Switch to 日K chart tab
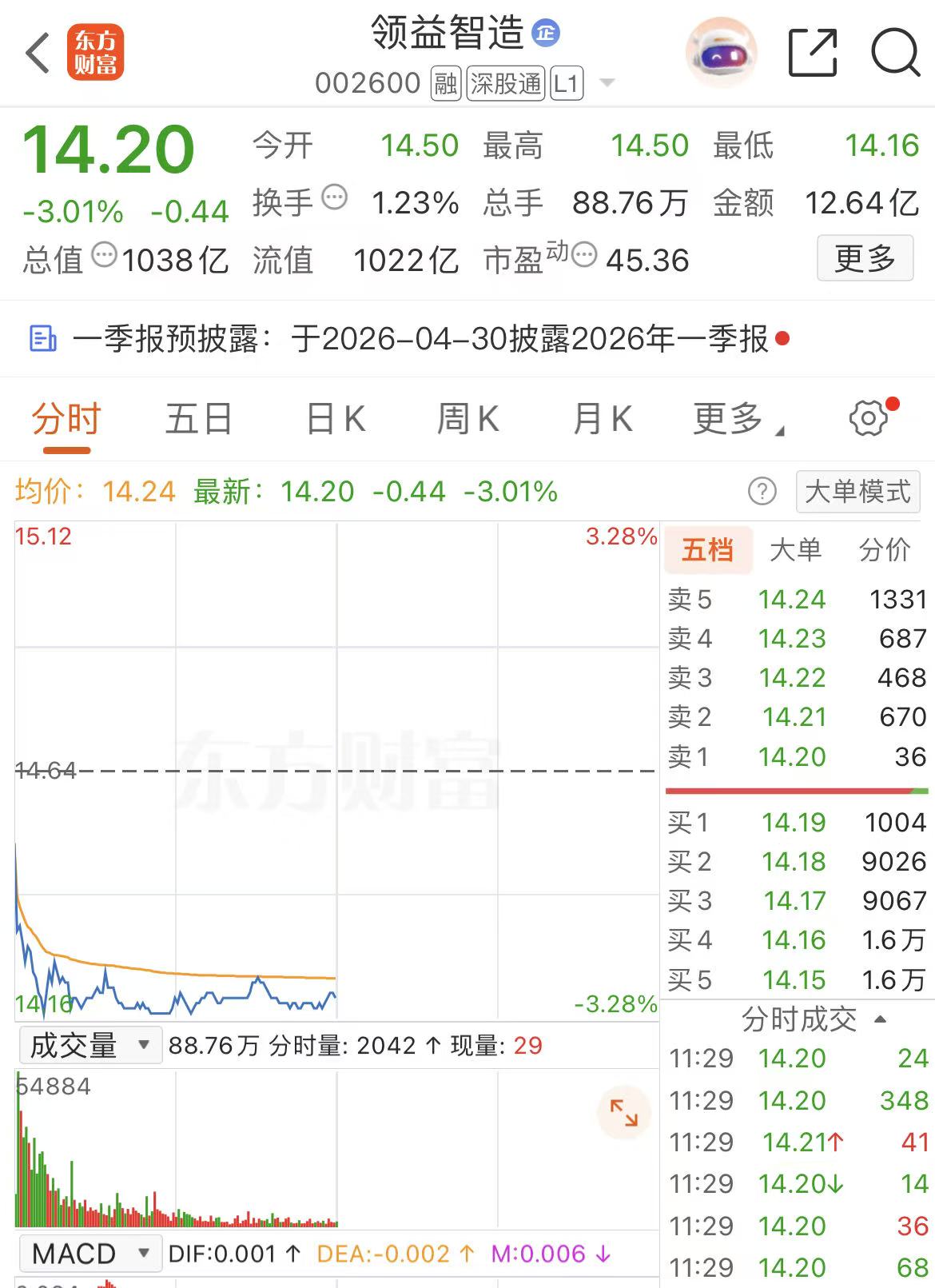The height and width of the screenshot is (1288, 935). coord(336,419)
